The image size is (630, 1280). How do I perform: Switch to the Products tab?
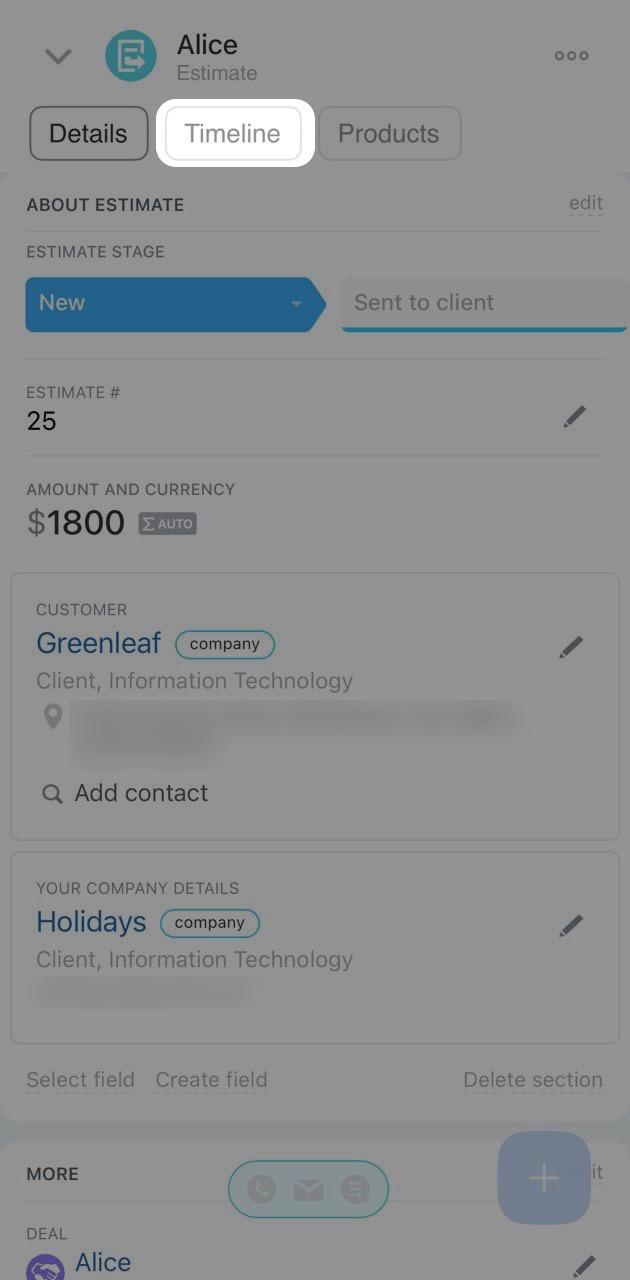click(388, 134)
